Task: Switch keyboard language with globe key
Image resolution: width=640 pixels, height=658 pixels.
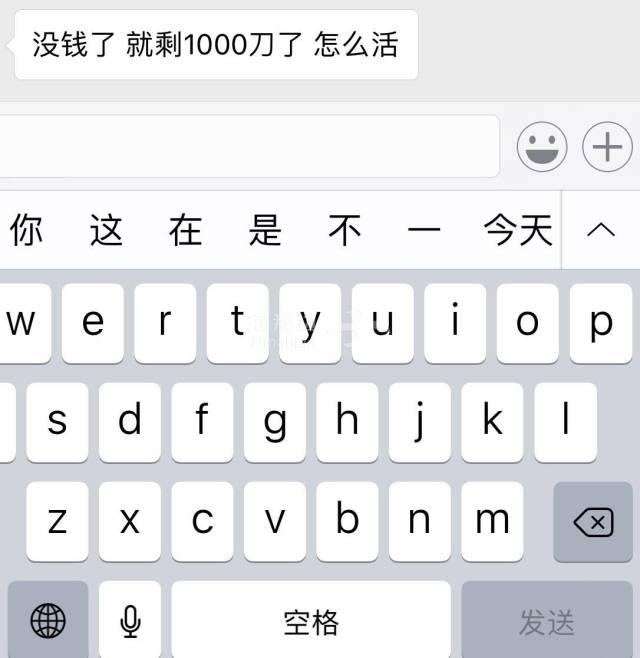Action: 48,621
